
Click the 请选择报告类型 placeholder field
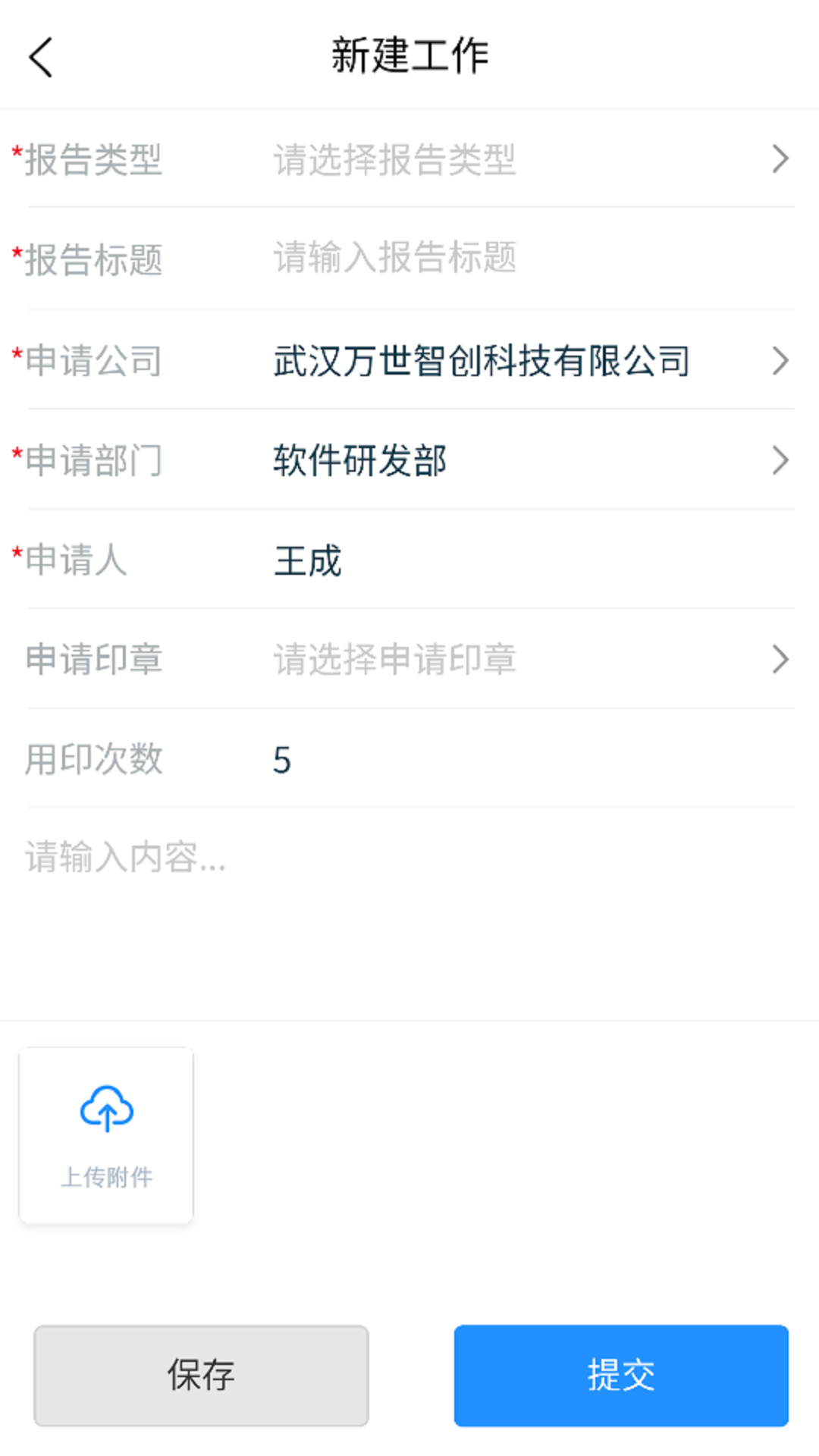pyautogui.click(x=394, y=160)
